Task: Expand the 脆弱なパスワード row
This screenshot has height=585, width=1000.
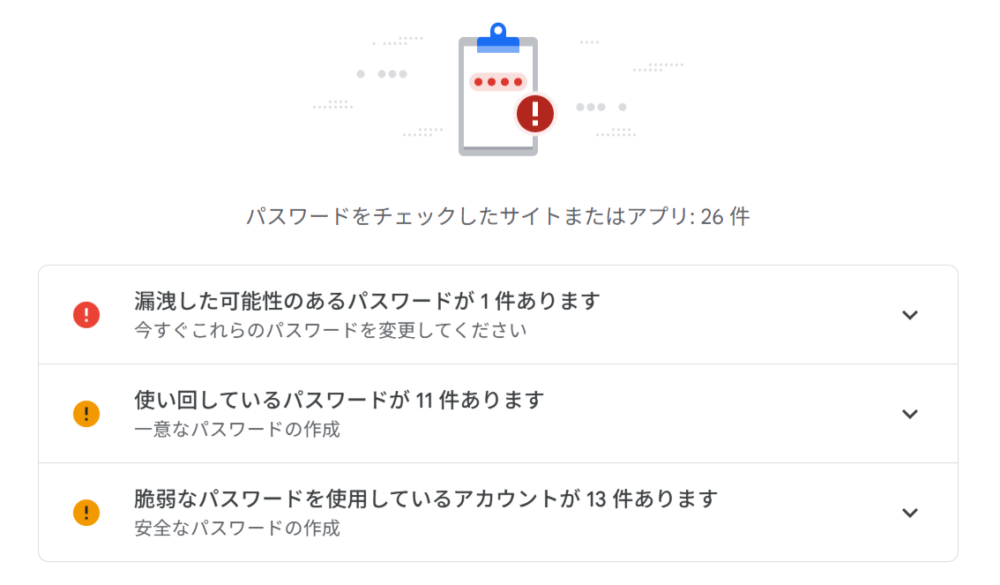Action: click(909, 513)
